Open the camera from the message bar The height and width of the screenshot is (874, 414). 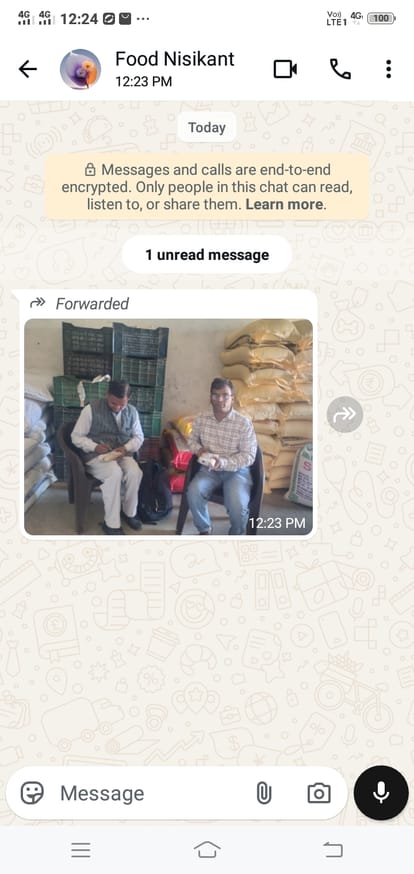point(319,793)
